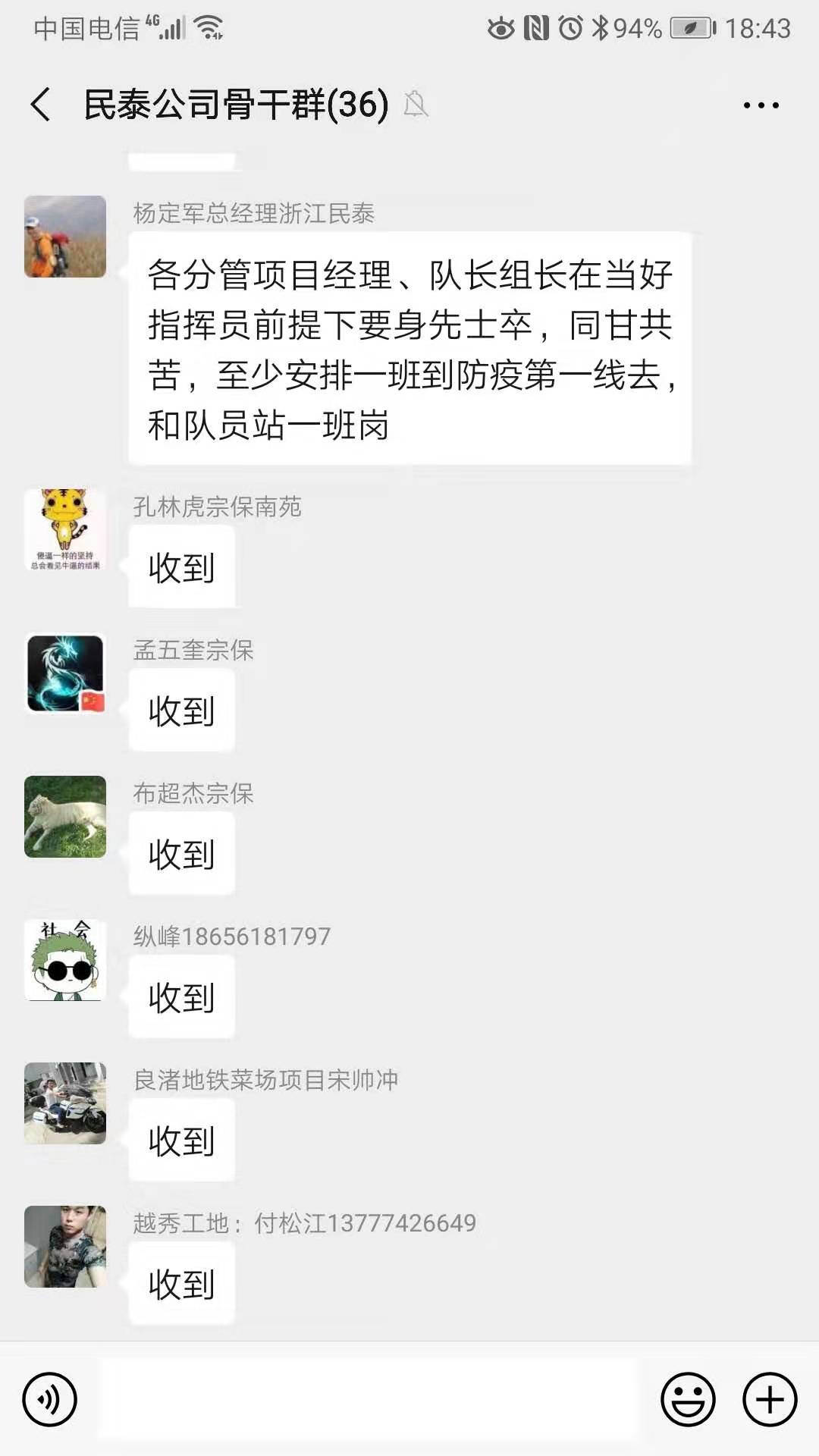Open 布超杰宗保's white tiger avatar
This screenshot has width=819, height=1456.
65,817
